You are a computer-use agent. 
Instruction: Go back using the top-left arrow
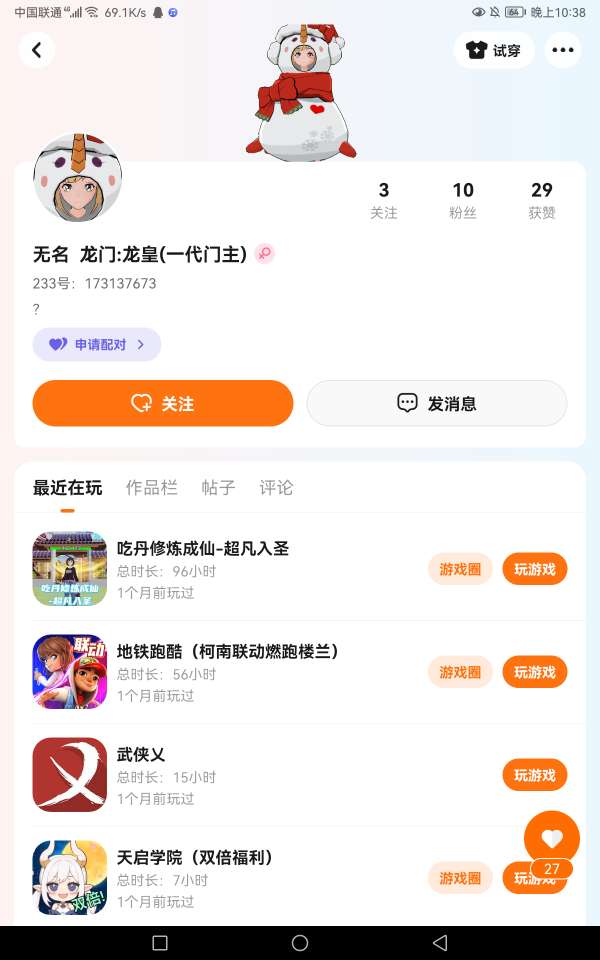click(x=37, y=50)
